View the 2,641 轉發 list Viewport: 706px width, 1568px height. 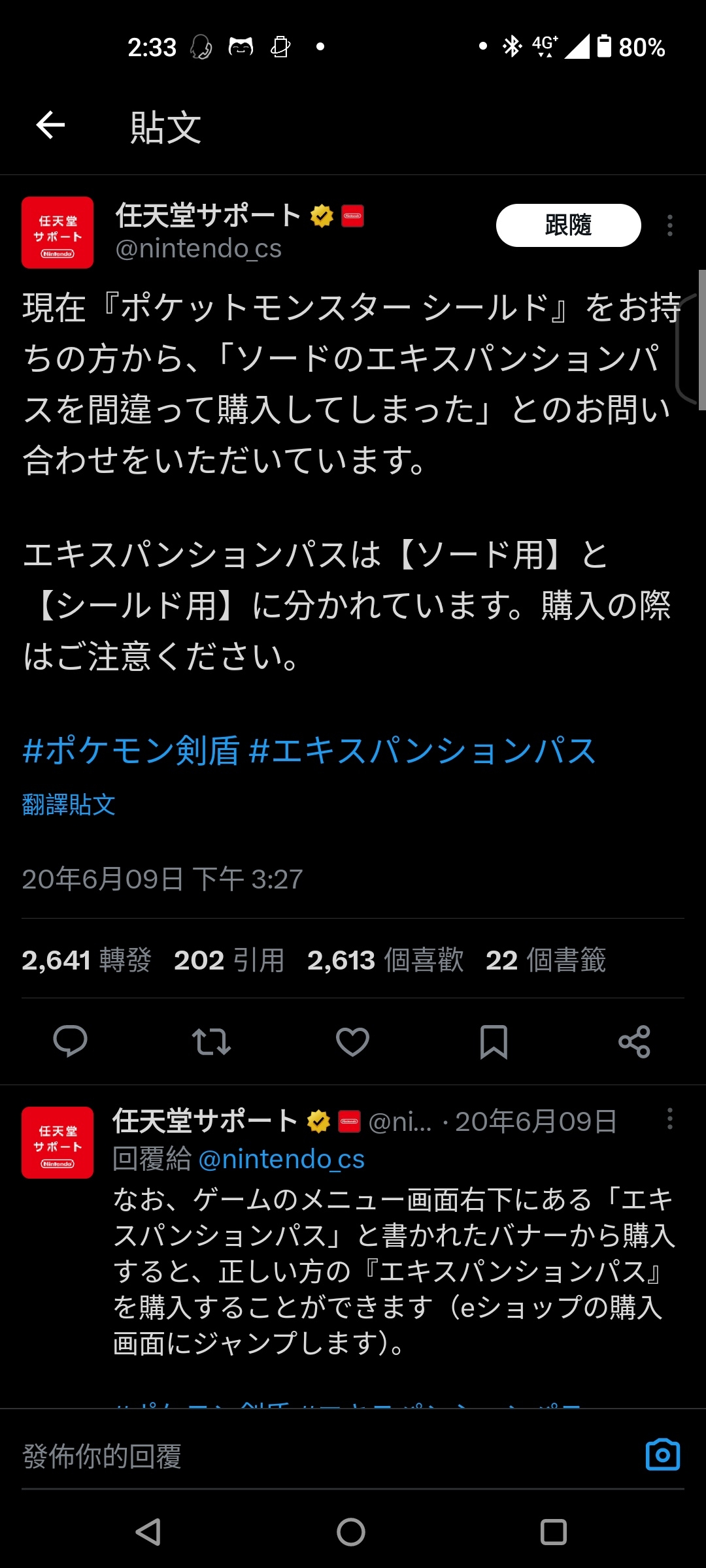(x=86, y=960)
